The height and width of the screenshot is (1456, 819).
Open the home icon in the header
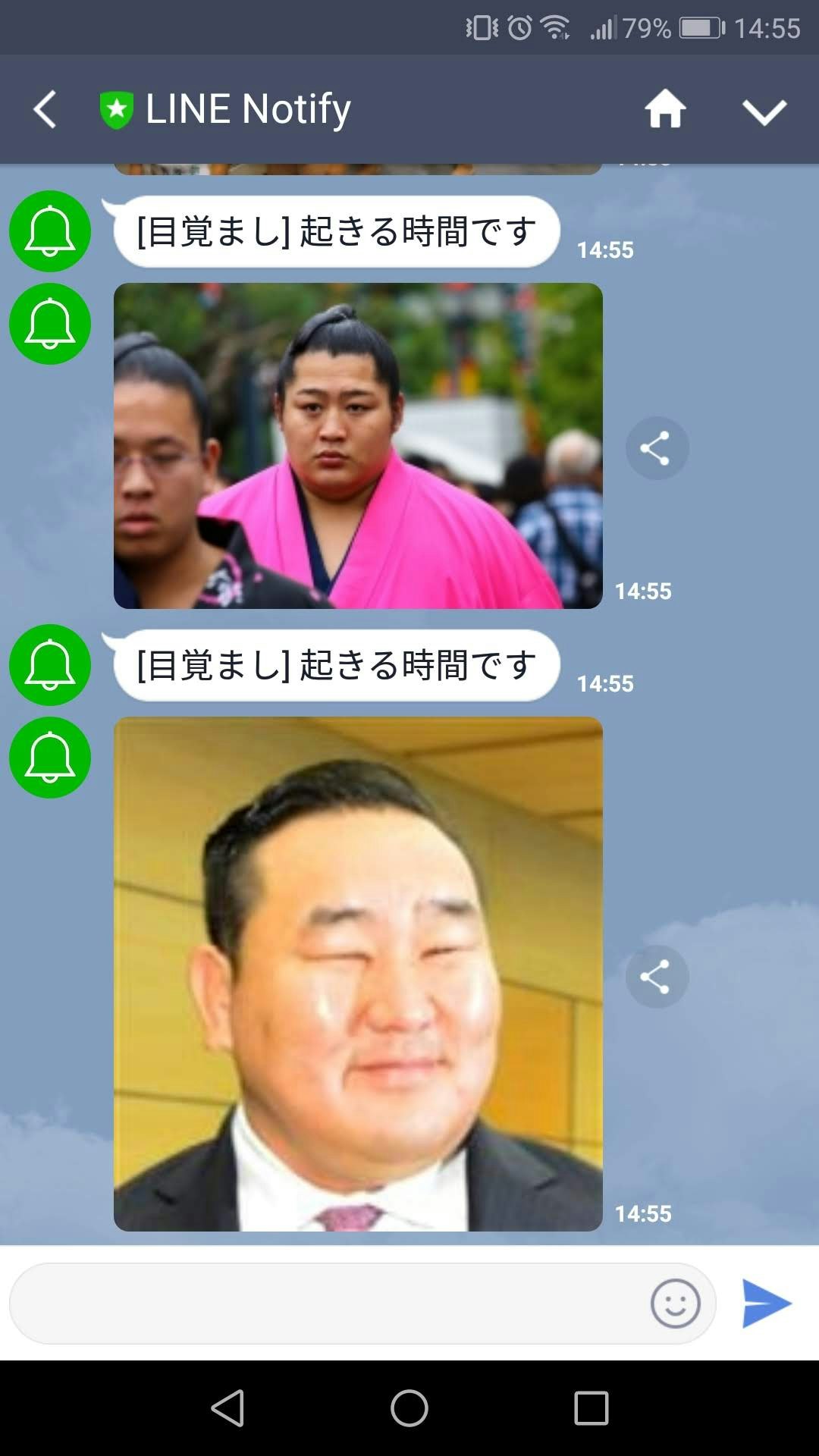point(665,109)
